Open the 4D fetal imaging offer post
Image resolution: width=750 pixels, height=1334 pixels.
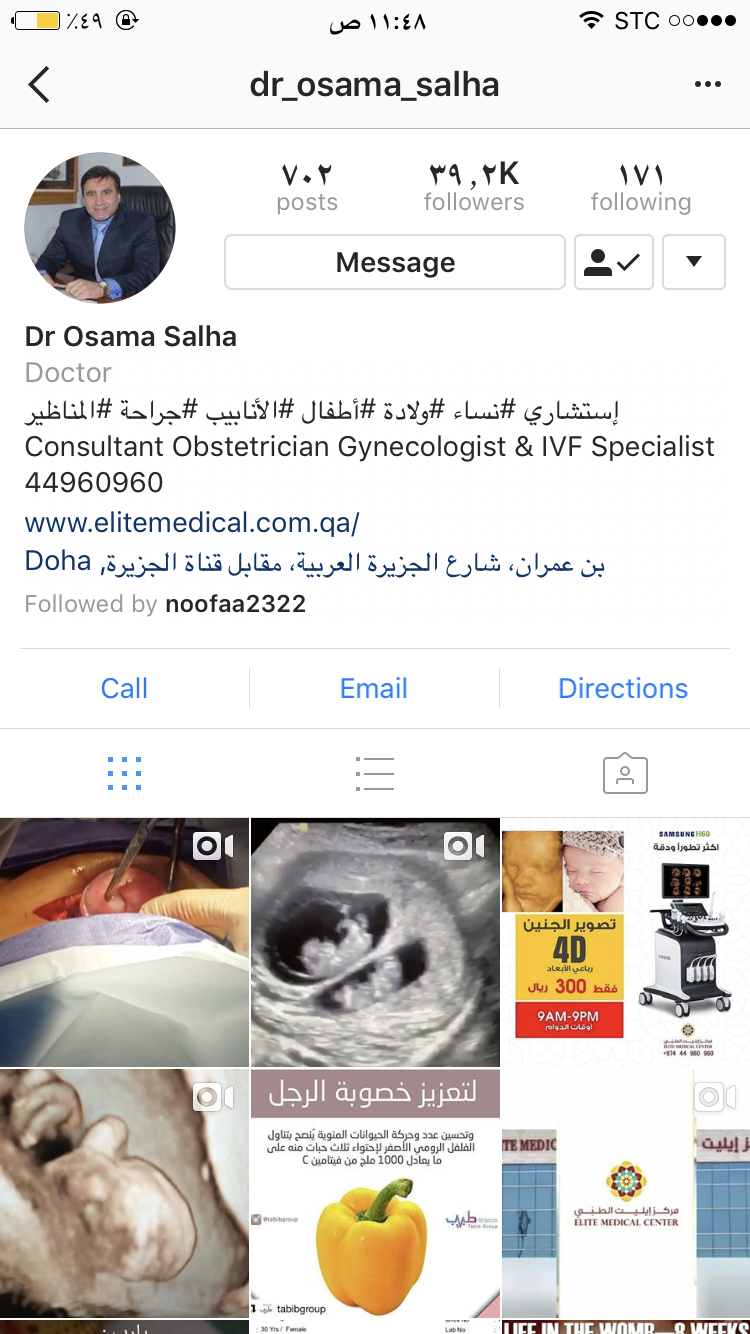tap(625, 942)
